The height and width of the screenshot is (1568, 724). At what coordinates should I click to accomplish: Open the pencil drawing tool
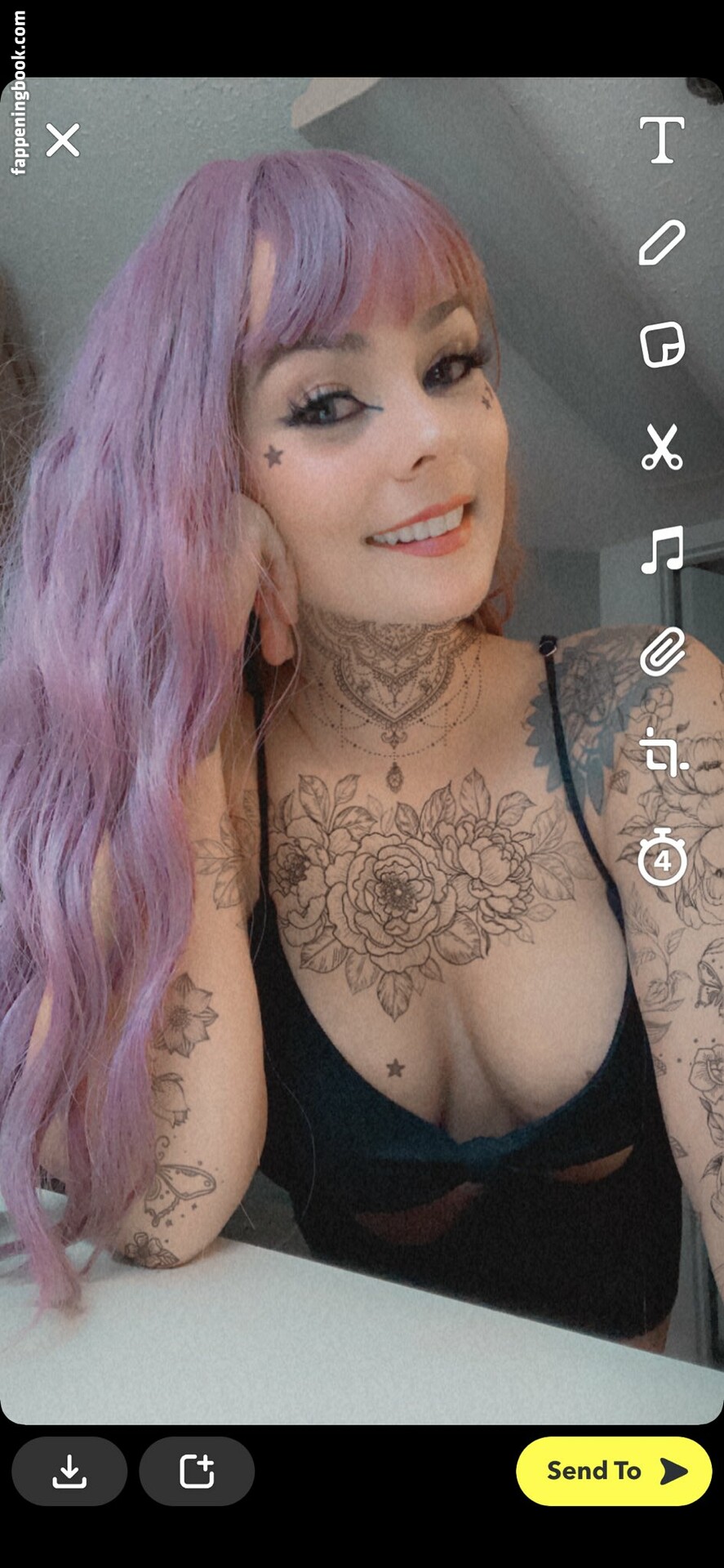coord(661,243)
